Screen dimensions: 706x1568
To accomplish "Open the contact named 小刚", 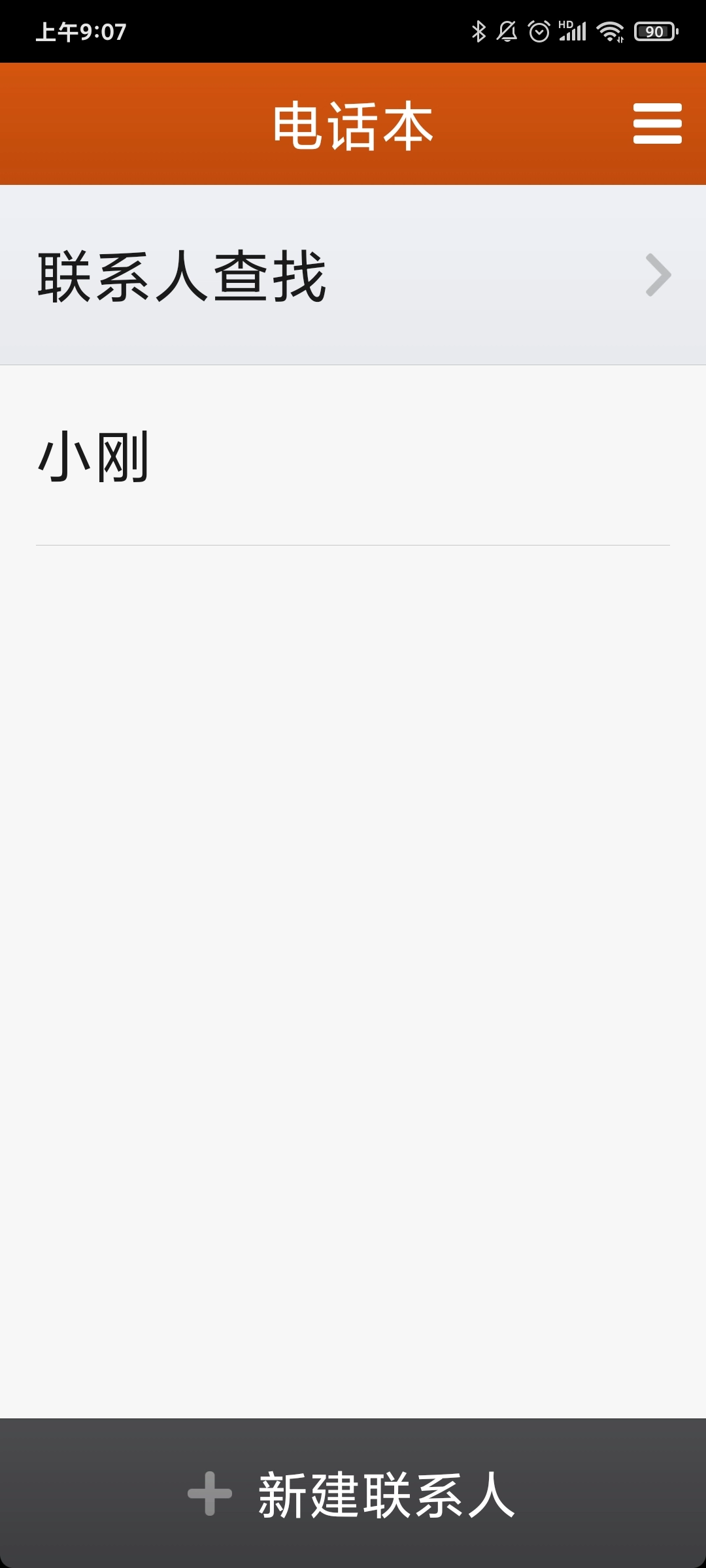I will (93, 455).
